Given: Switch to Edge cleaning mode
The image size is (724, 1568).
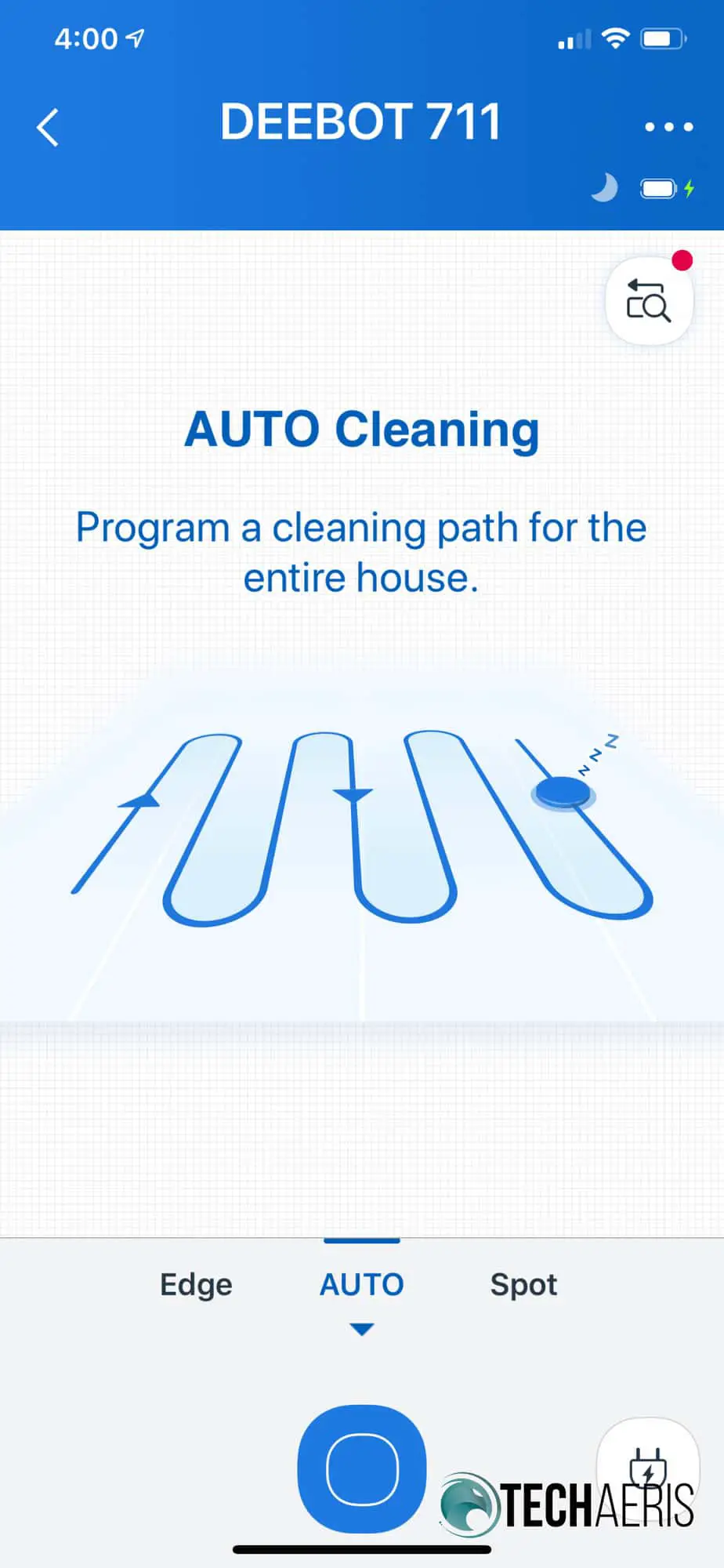Looking at the screenshot, I should (196, 1284).
